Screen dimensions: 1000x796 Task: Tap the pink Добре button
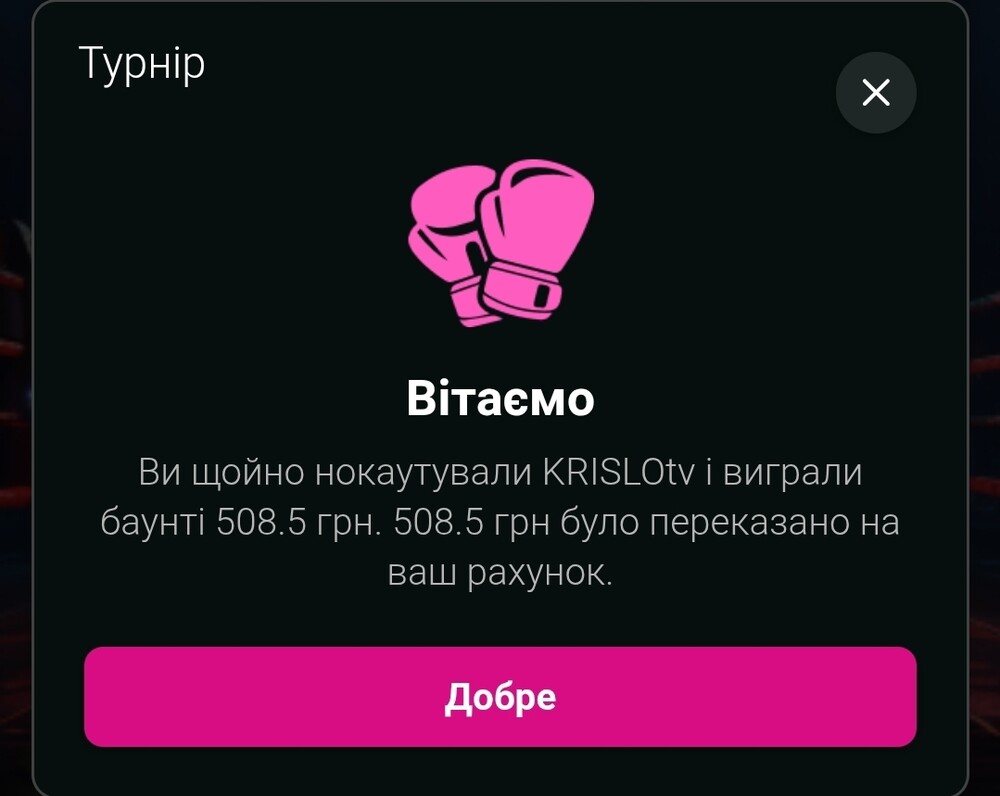(500, 697)
